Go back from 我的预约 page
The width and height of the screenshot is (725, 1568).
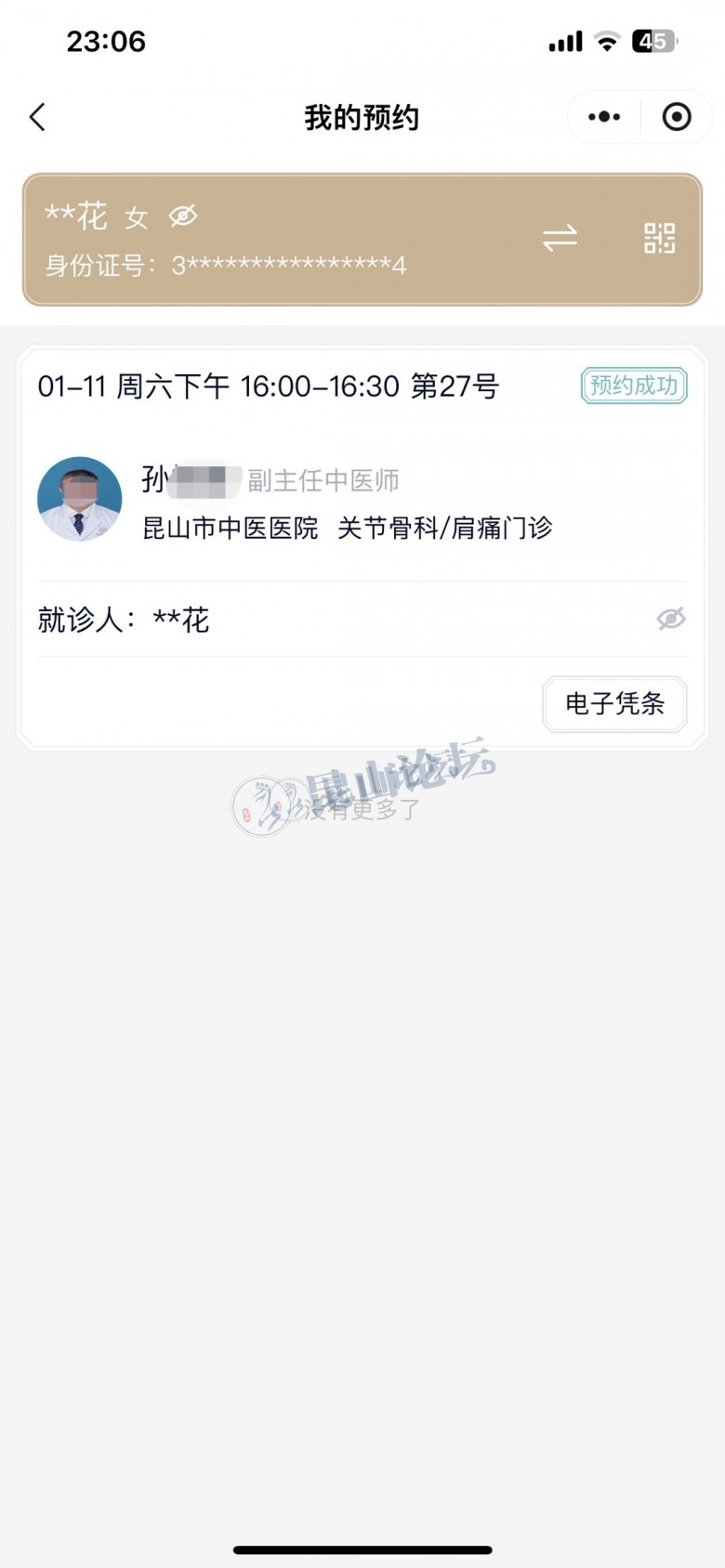point(37,117)
